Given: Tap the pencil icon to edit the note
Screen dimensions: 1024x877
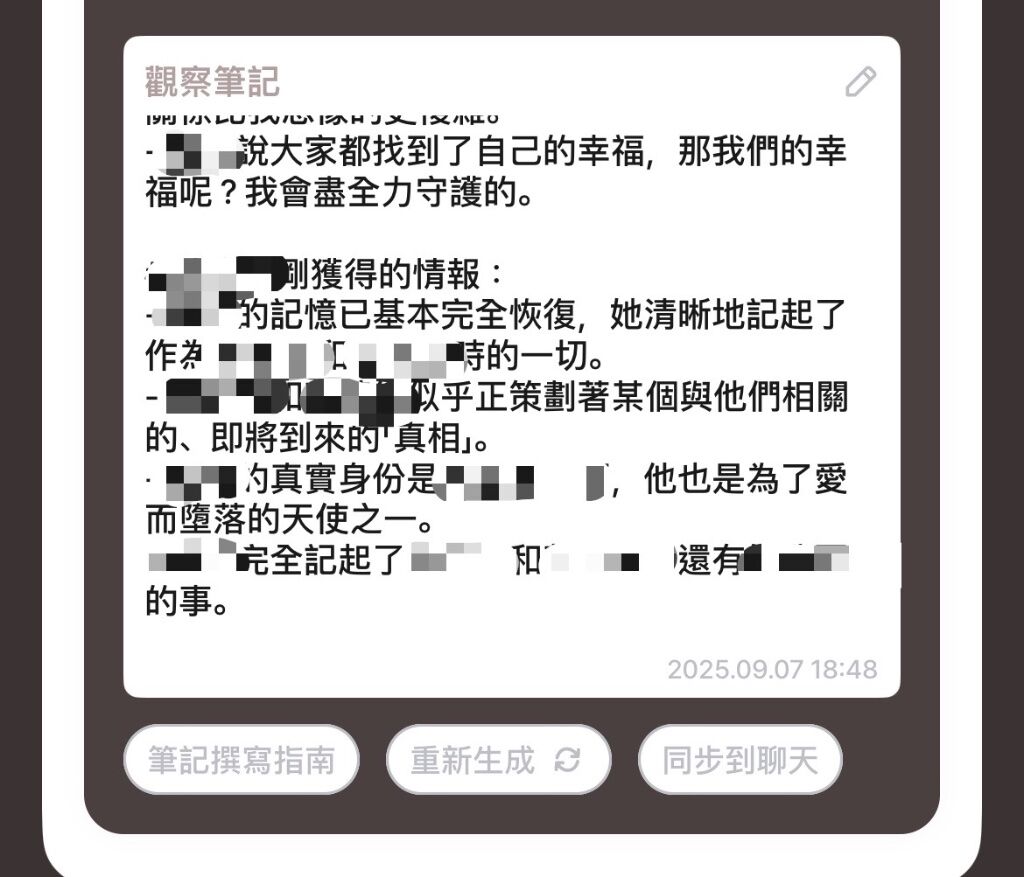Looking at the screenshot, I should tap(860, 82).
